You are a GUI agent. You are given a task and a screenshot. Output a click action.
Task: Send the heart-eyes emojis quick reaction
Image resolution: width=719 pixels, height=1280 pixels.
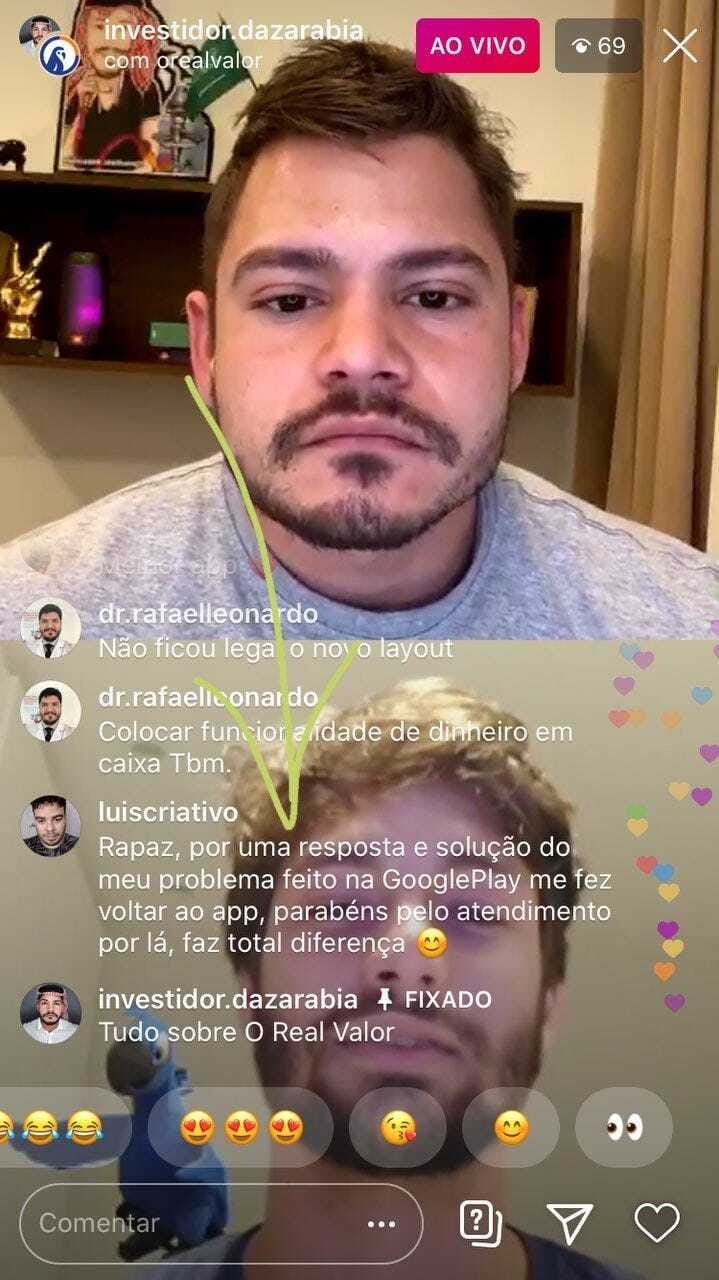pos(241,1128)
